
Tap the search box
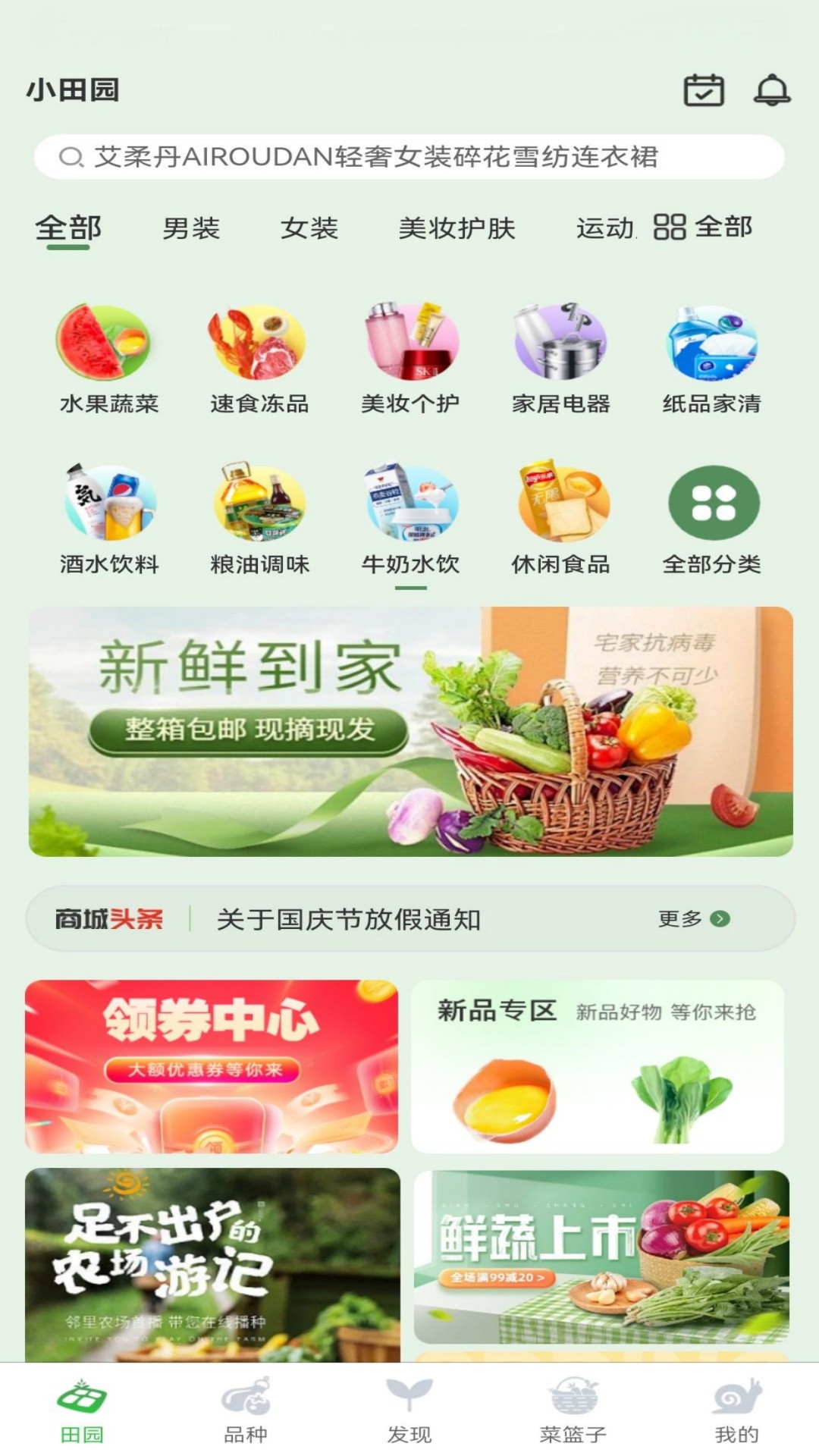pos(409,157)
